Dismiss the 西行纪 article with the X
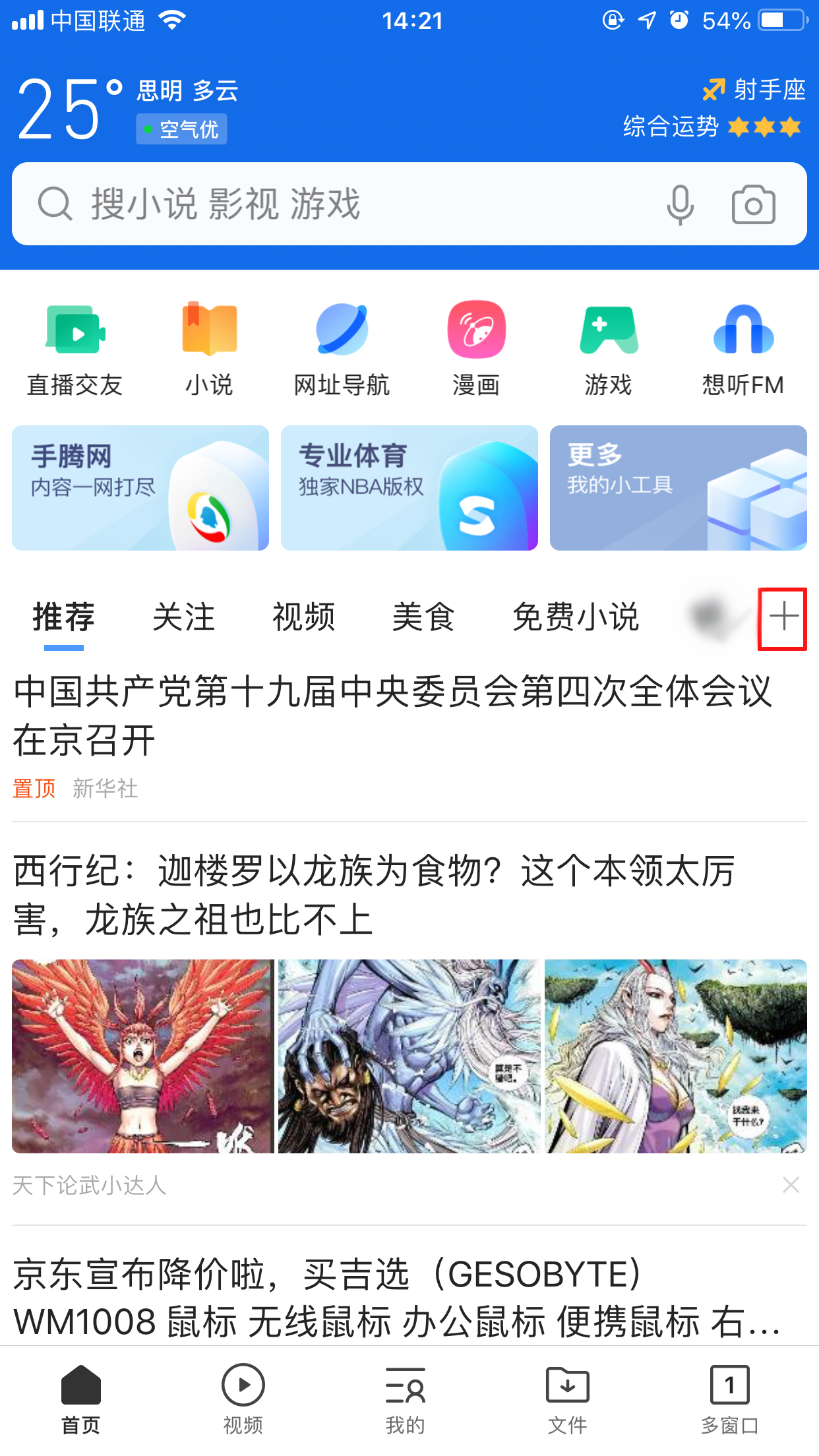 tap(791, 1185)
